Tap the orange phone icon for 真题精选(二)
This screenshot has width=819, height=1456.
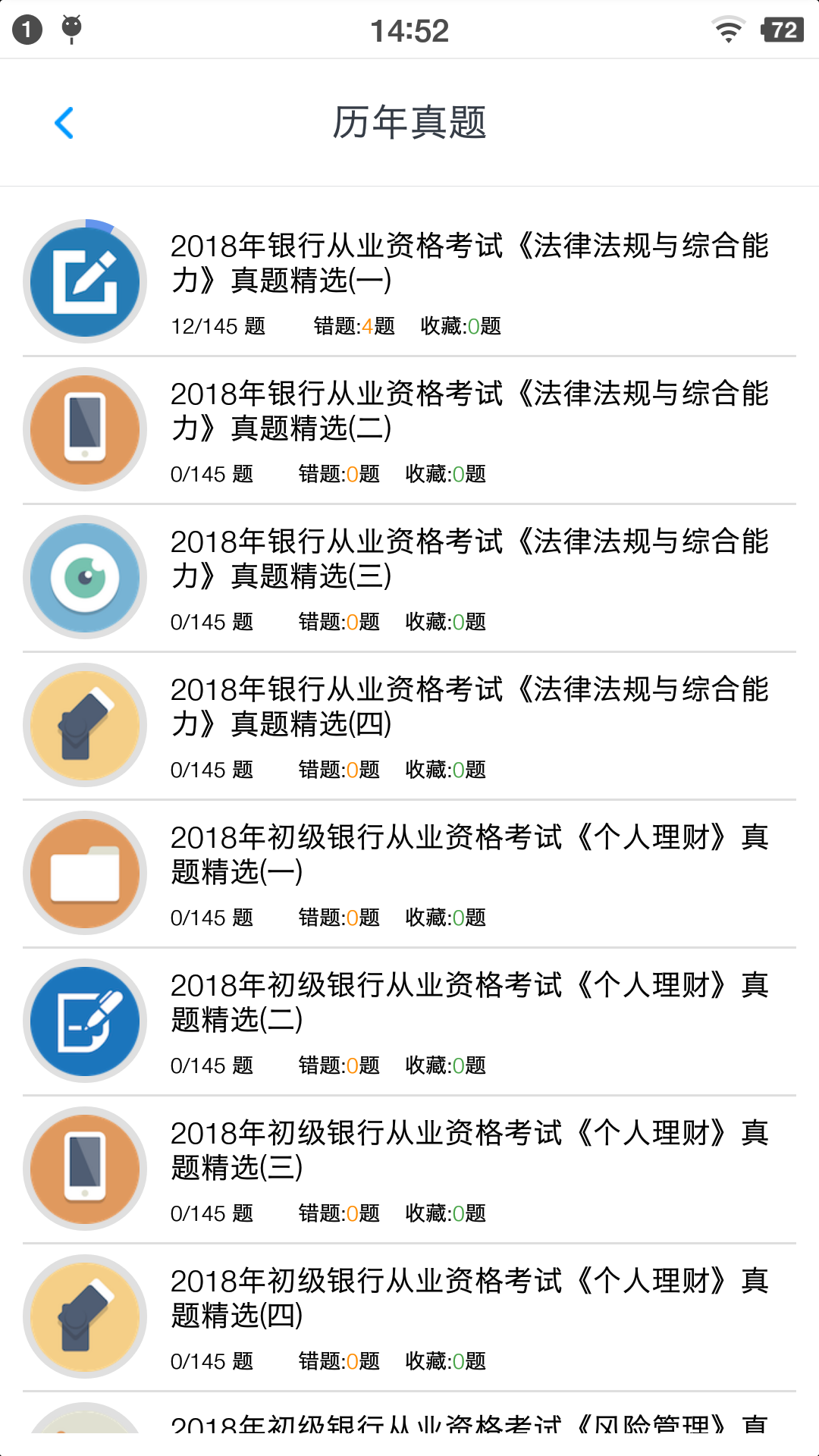(x=85, y=428)
